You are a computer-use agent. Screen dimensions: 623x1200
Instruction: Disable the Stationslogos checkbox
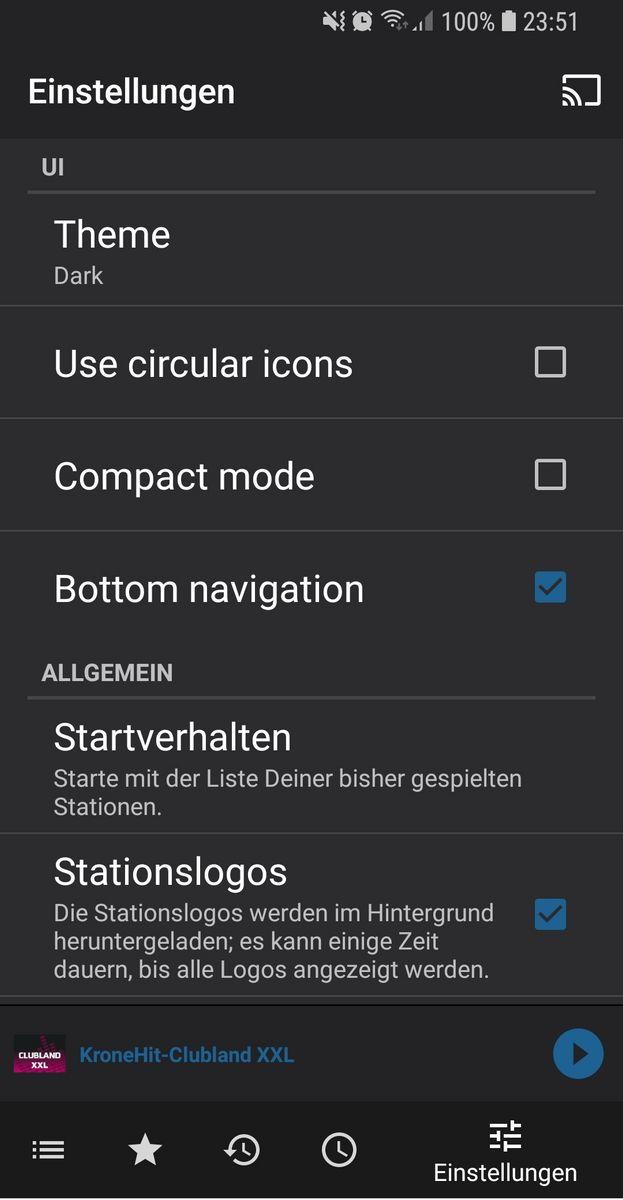pos(550,914)
